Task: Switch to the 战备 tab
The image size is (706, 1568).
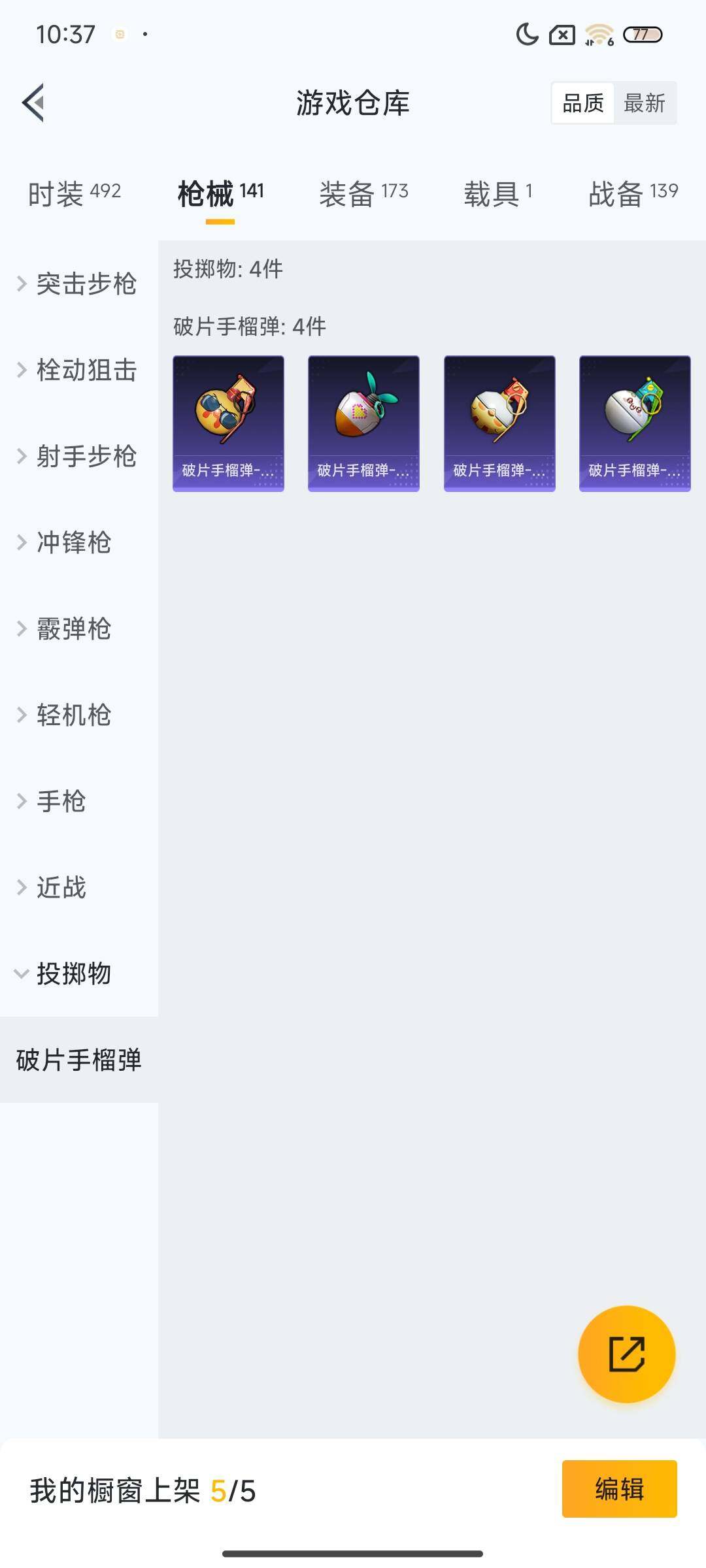Action: [633, 193]
